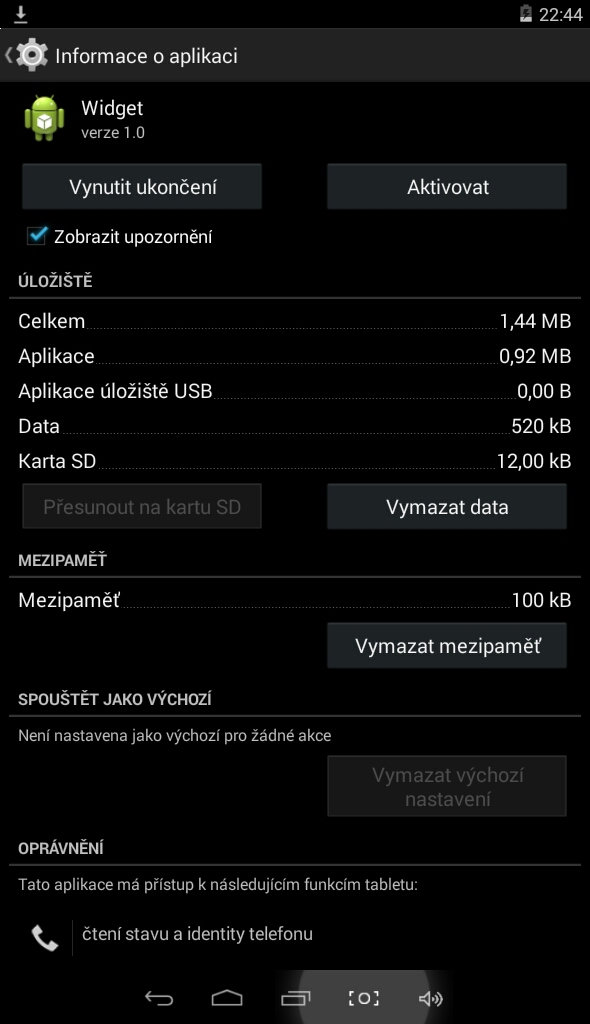Take a screenshot via navigation bar icon
Viewport: 590px width, 1024px height.
(363, 998)
